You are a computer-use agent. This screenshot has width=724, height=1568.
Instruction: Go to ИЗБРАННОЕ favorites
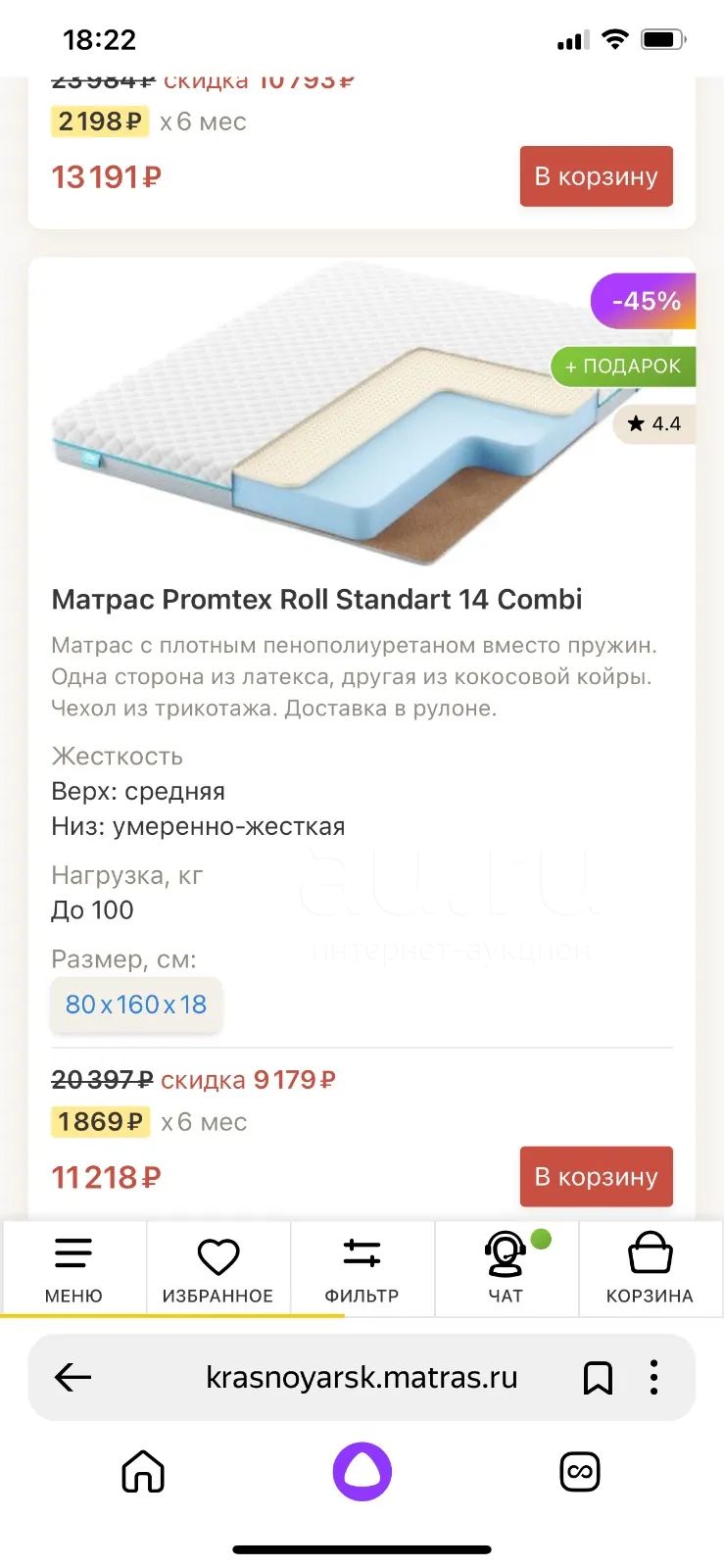pos(217,1268)
